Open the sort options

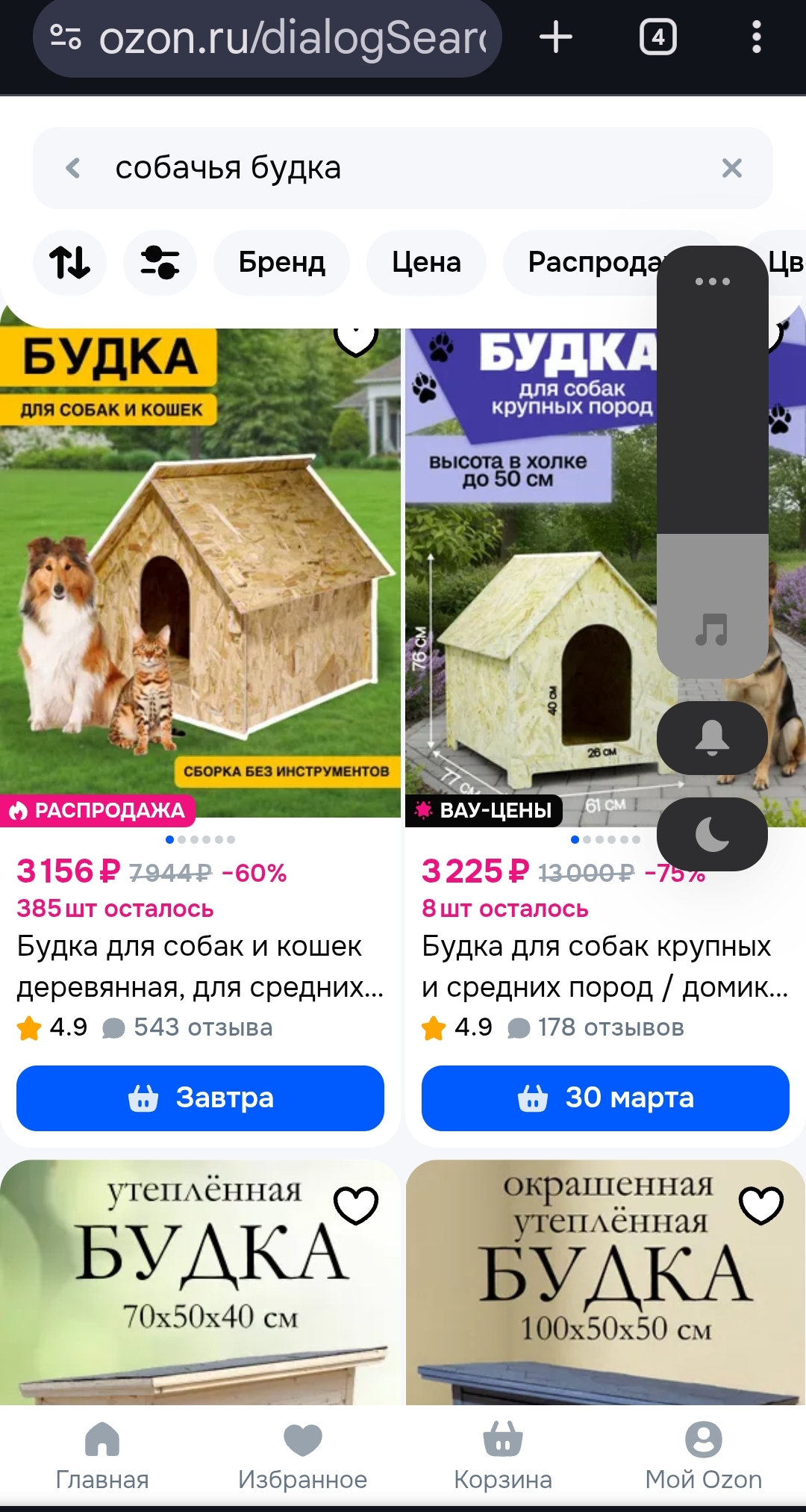tap(69, 262)
